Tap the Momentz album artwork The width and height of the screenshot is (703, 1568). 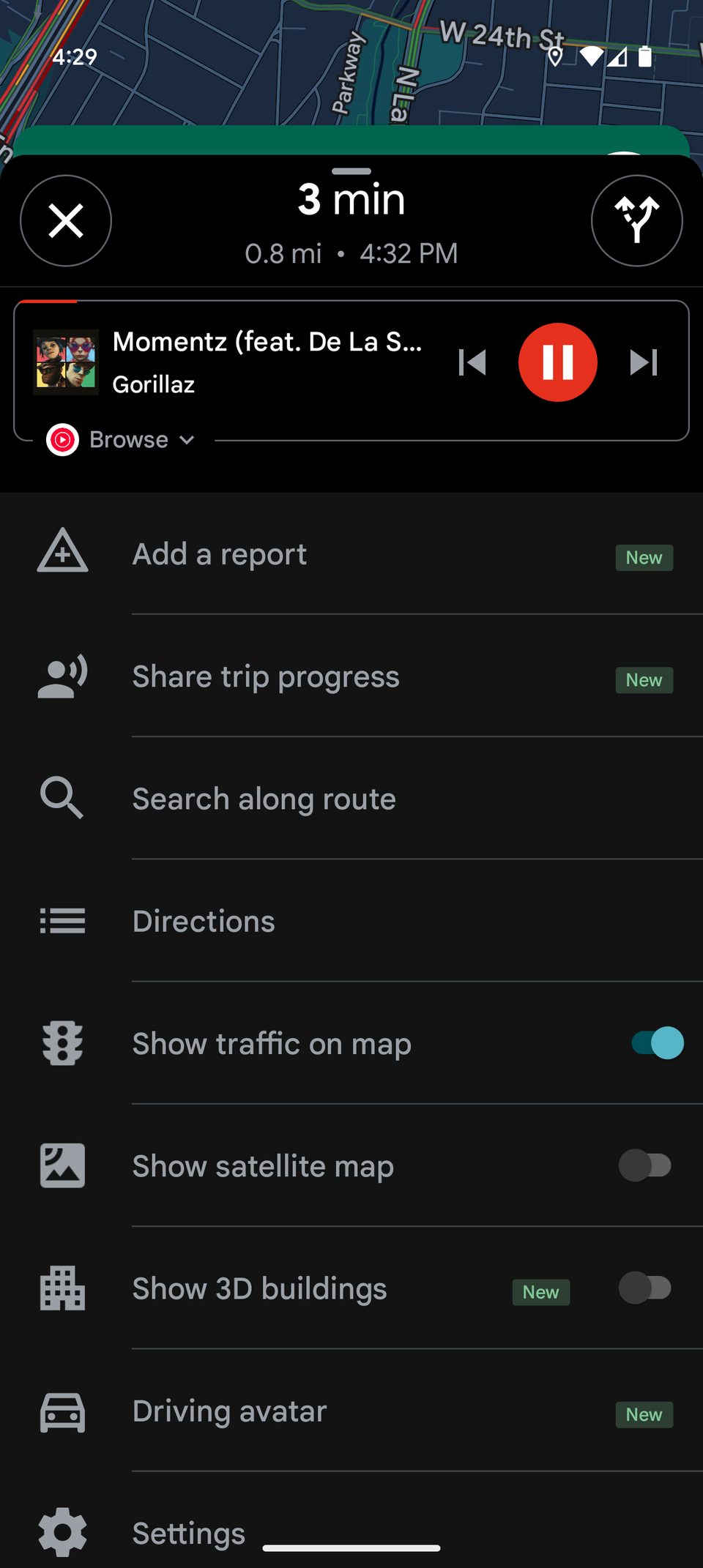coord(65,362)
